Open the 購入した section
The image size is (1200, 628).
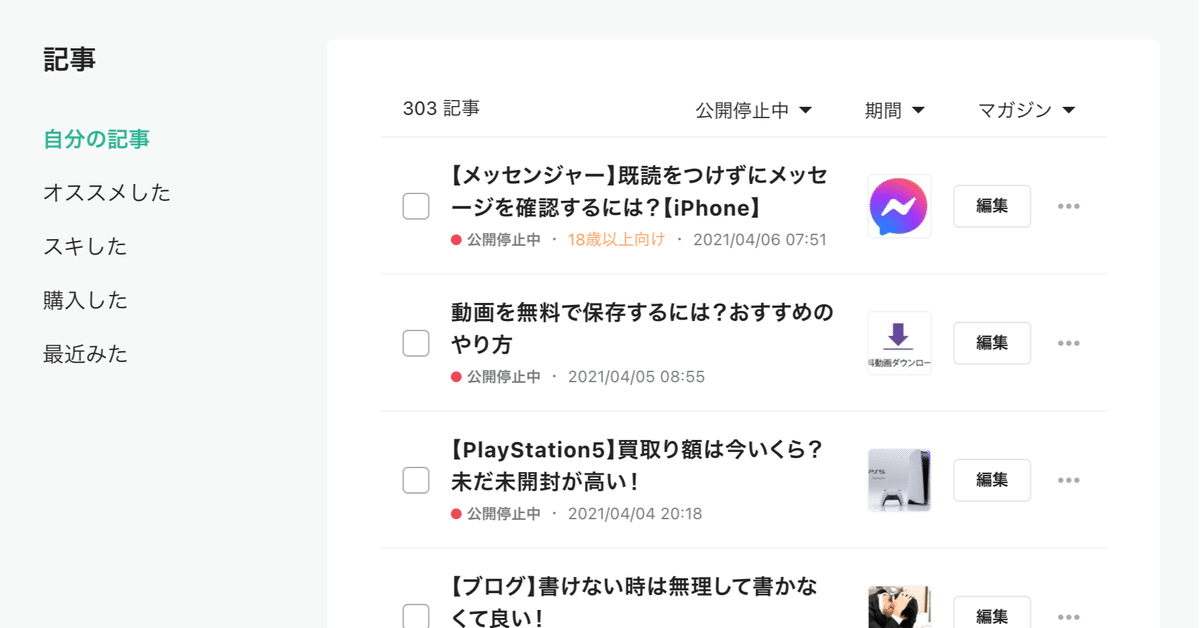85,300
